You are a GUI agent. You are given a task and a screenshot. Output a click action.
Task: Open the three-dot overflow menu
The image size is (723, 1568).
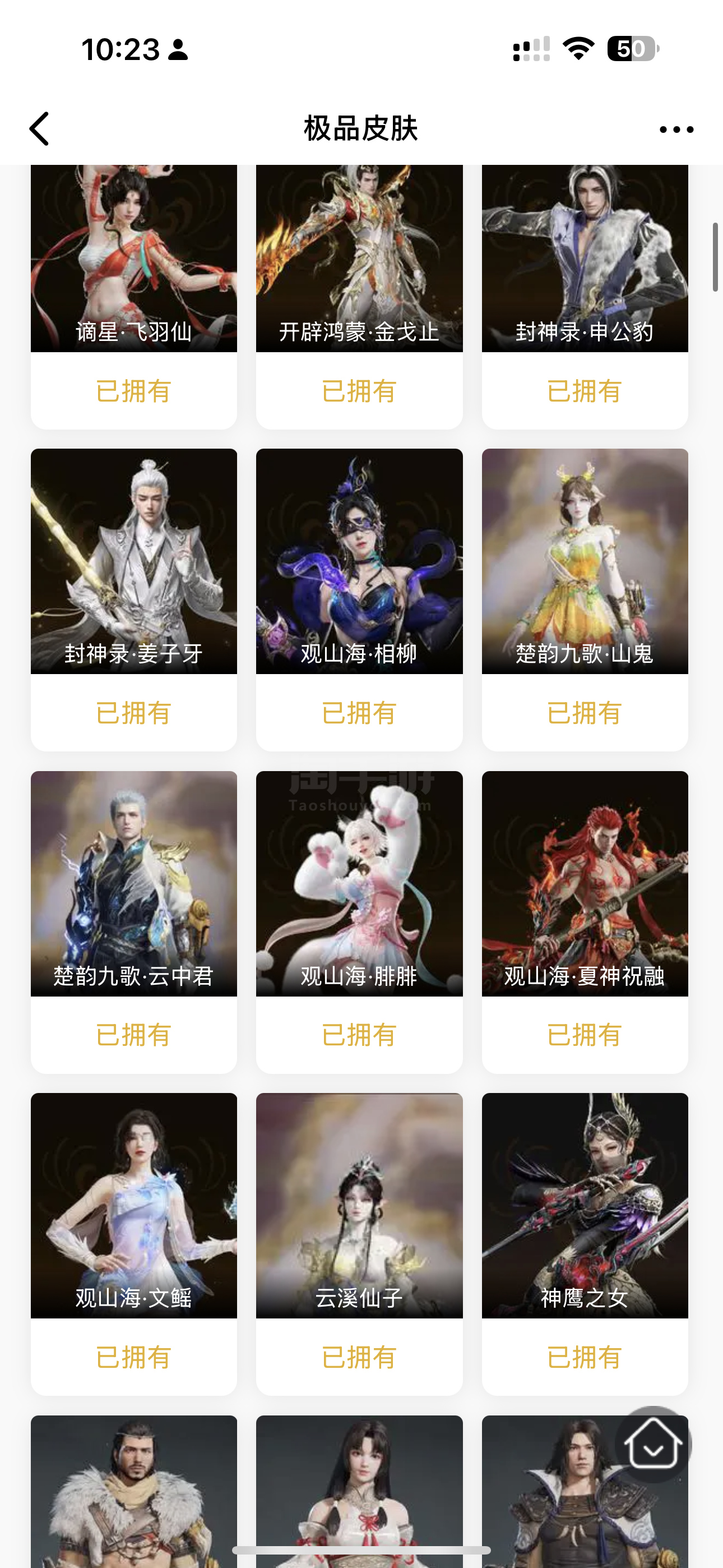(x=676, y=130)
